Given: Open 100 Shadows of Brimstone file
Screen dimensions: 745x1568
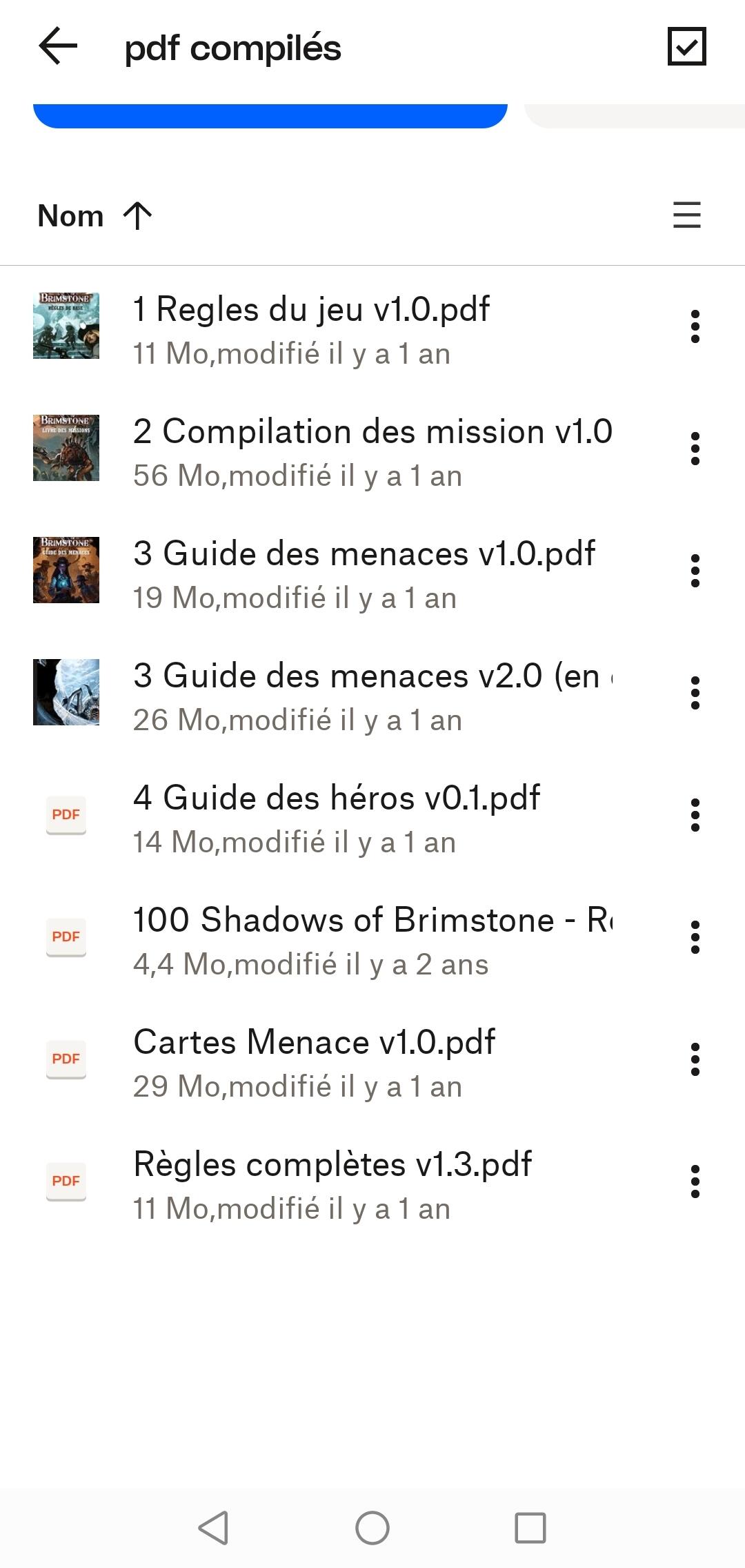Looking at the screenshot, I should (x=372, y=937).
